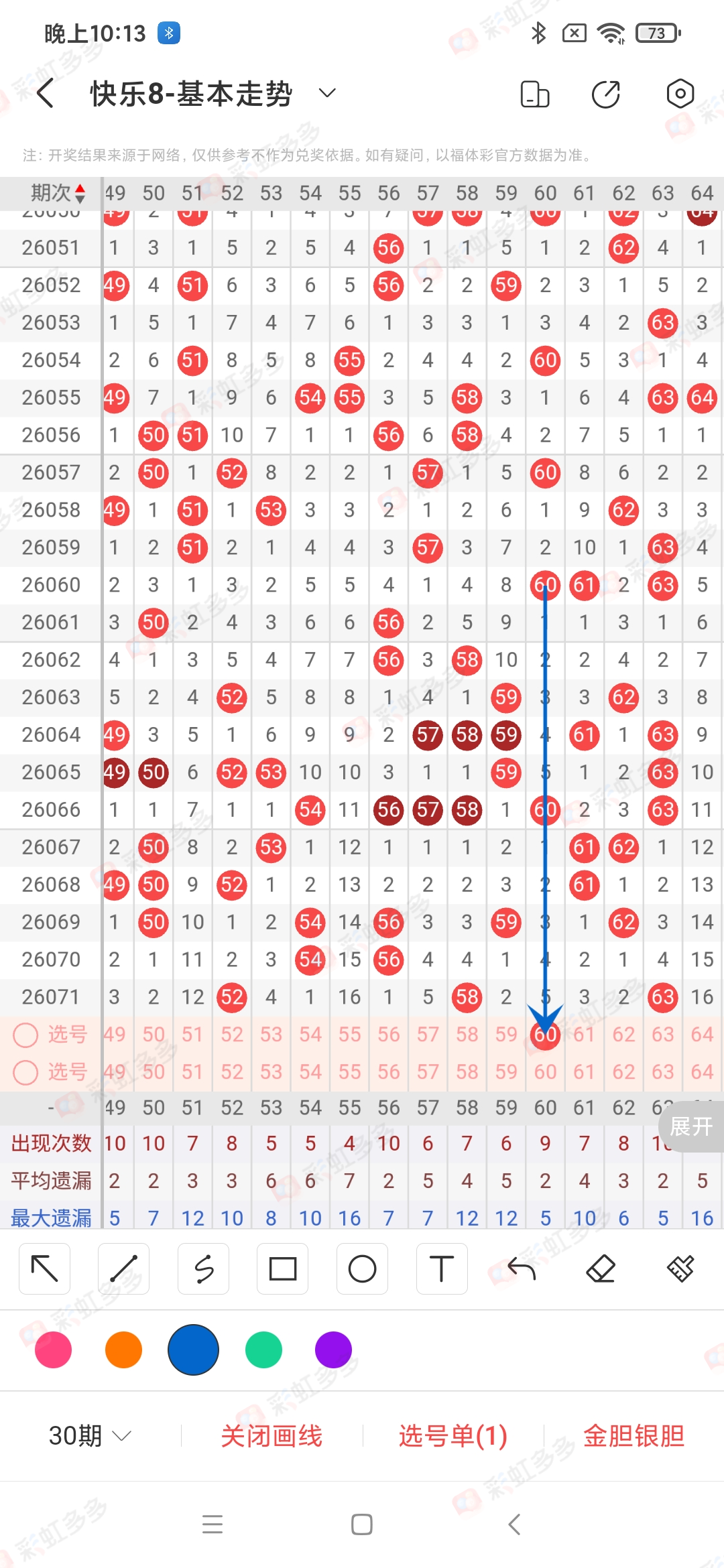Screen dimensions: 724x1568
Task: Select the first 选号 row radio button
Action: [x=25, y=1035]
